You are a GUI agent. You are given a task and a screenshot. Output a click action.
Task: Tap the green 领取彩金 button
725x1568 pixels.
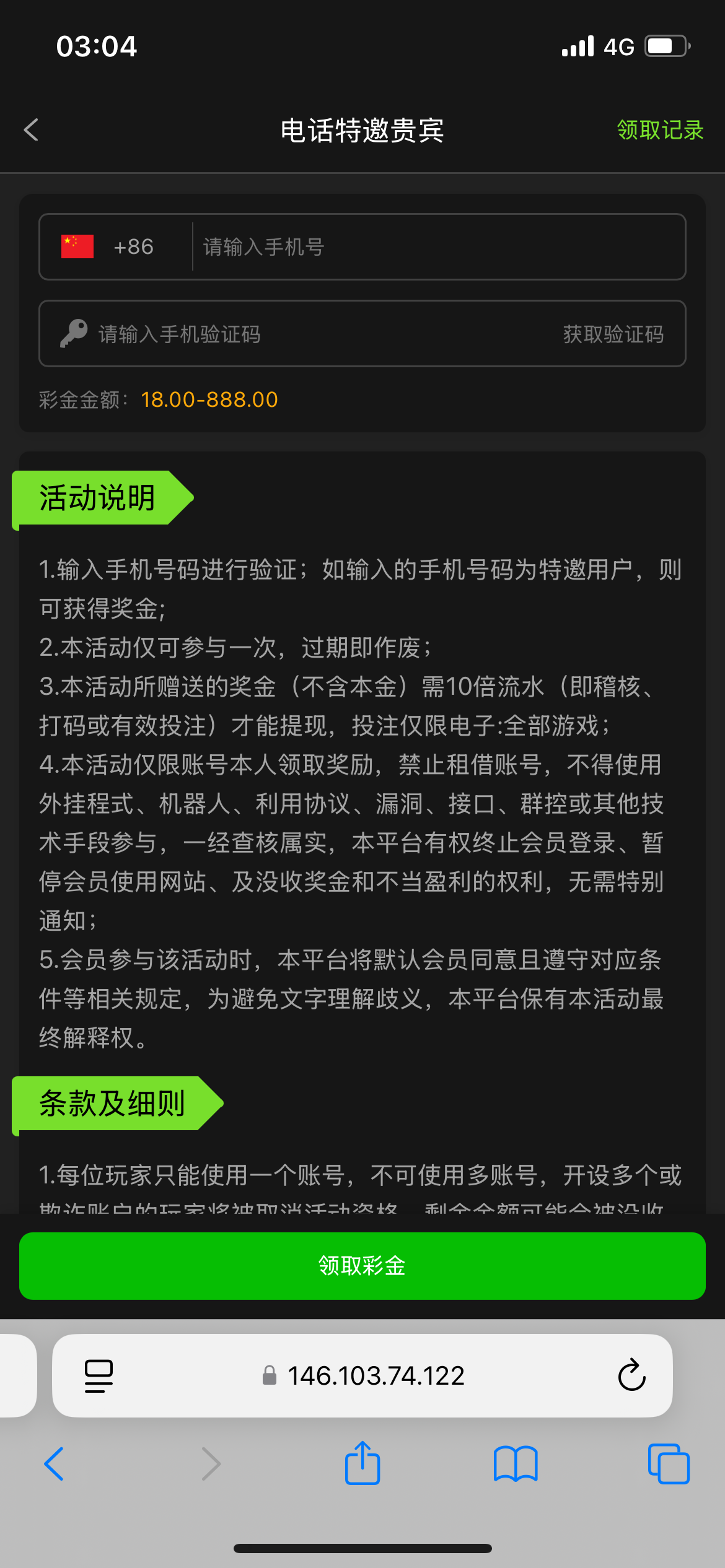pos(362,1266)
